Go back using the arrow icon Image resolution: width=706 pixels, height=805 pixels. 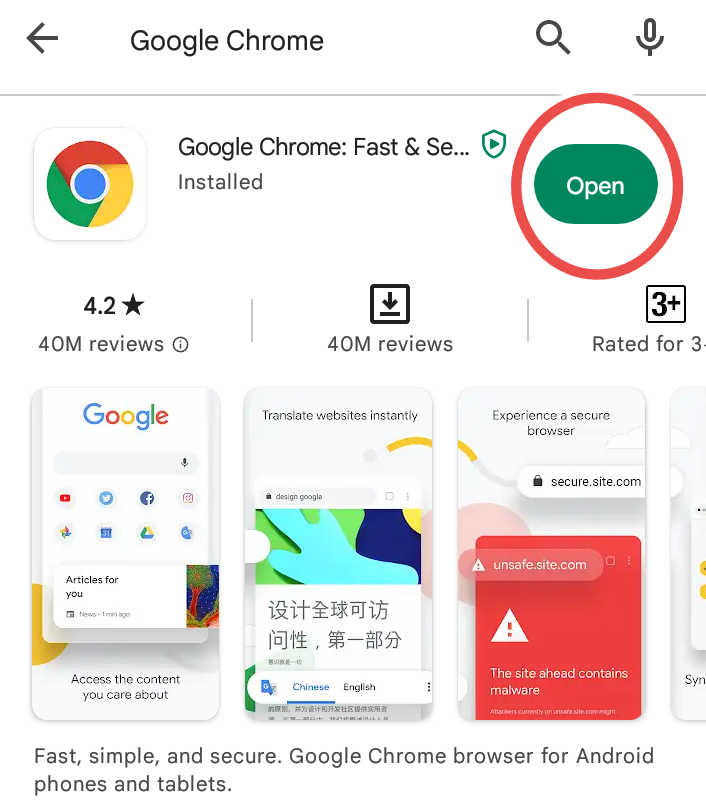(x=43, y=40)
